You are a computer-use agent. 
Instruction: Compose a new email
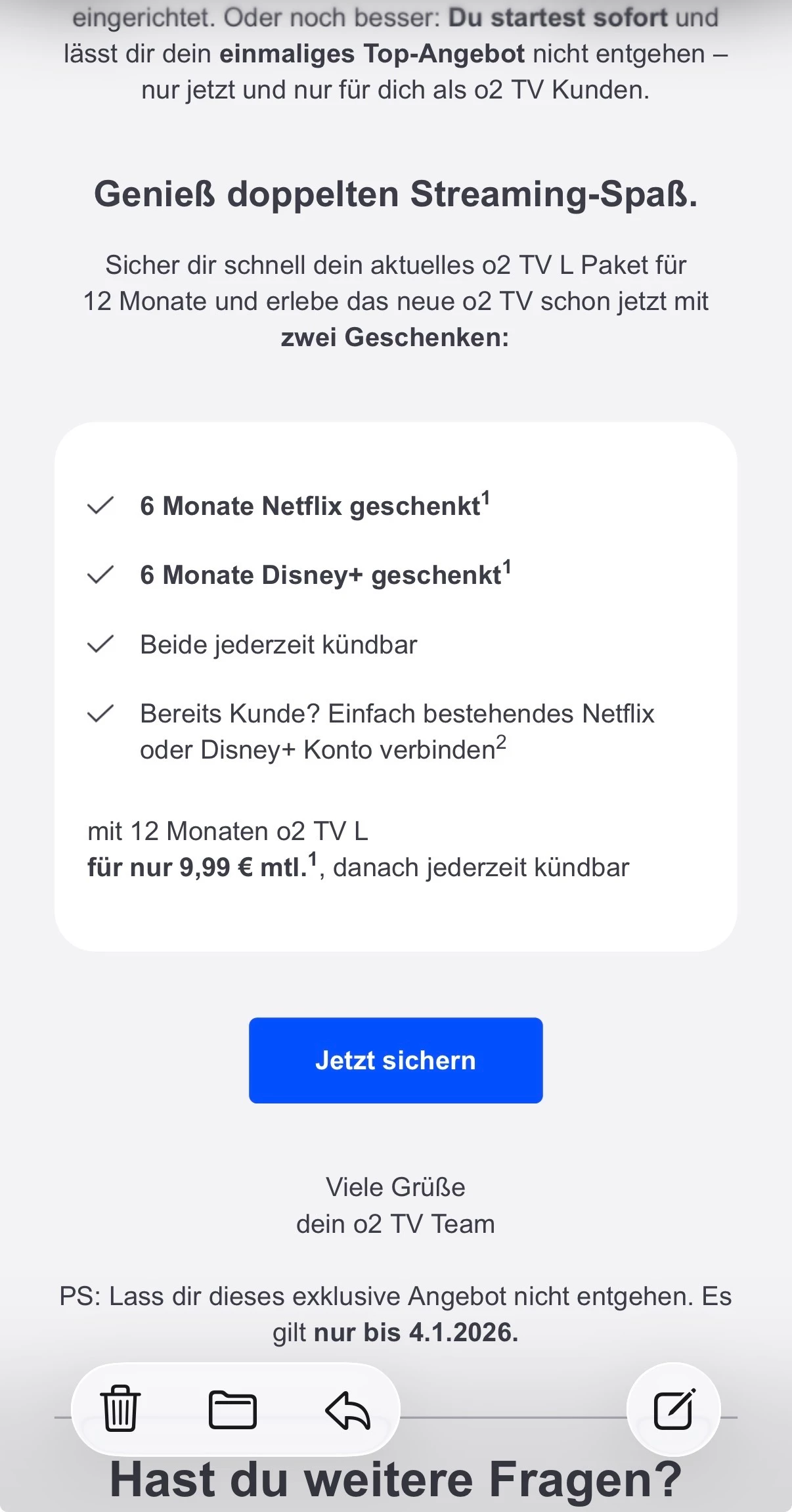coord(674,1409)
